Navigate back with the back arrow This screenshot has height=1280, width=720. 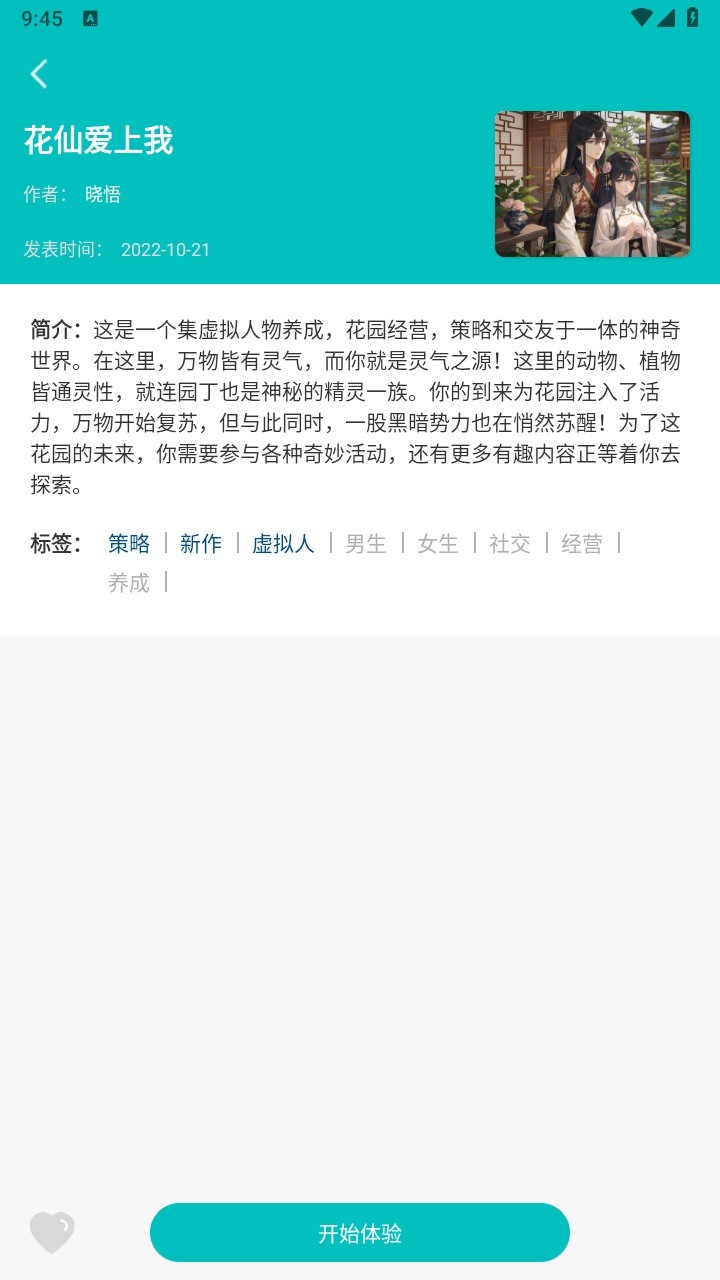pyautogui.click(x=39, y=74)
